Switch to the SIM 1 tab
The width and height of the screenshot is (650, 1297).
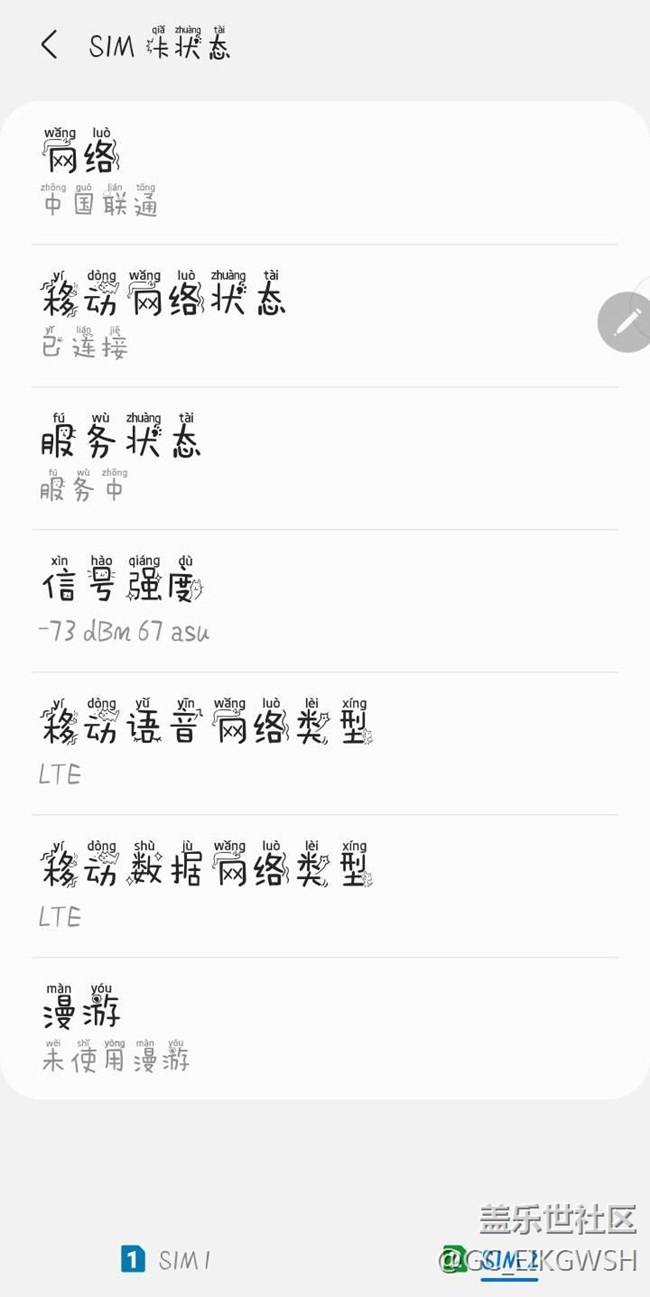tap(165, 1259)
